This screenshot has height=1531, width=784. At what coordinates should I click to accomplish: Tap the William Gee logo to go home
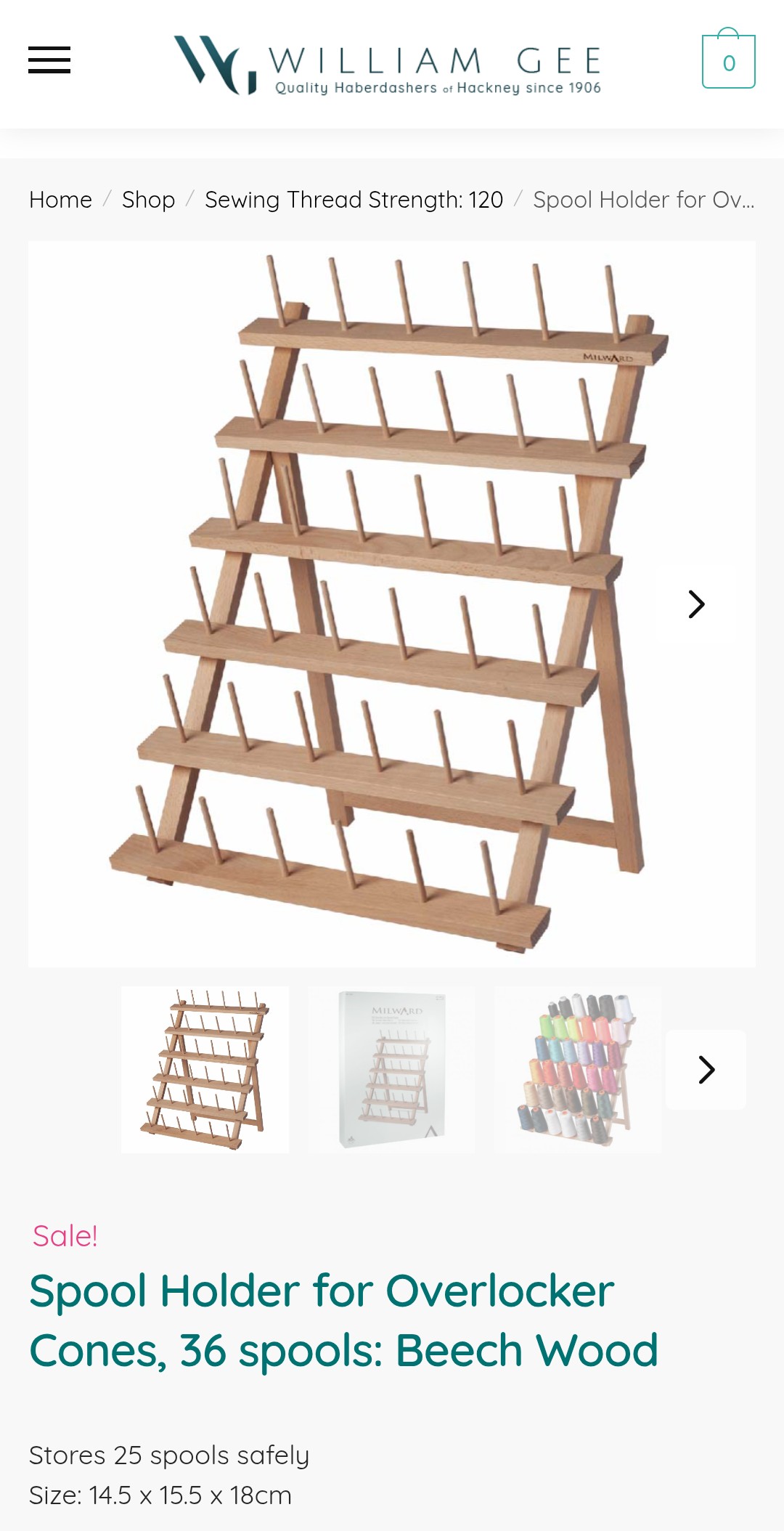pos(388,65)
